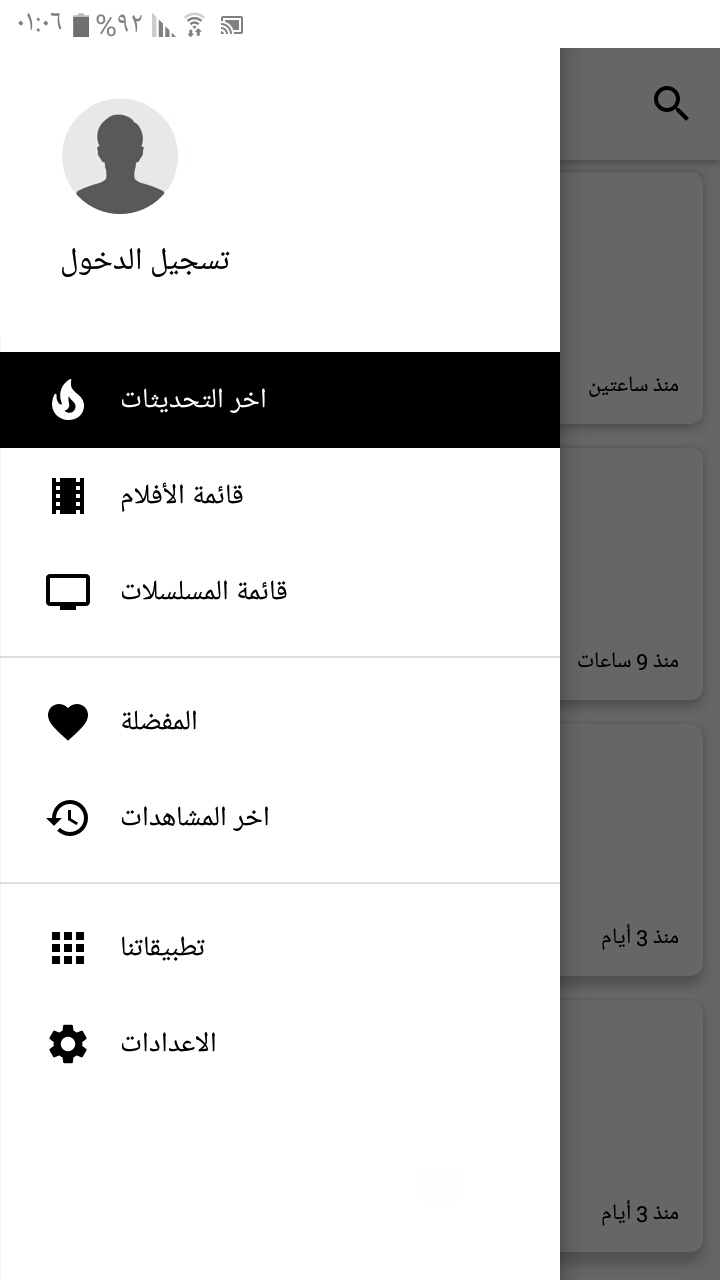The width and height of the screenshot is (720, 1280).
Task: Open قائمة المسلسلات series list
Action: coord(280,592)
